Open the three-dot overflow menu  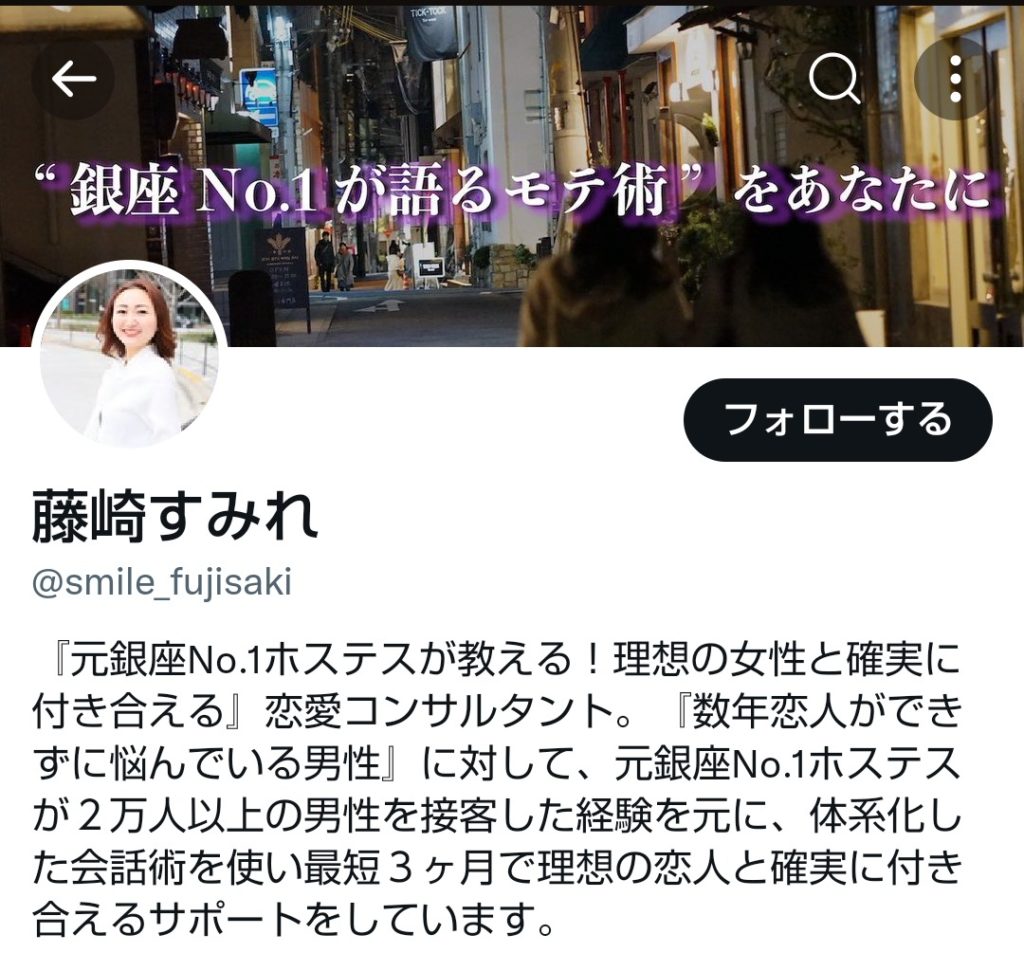point(955,80)
